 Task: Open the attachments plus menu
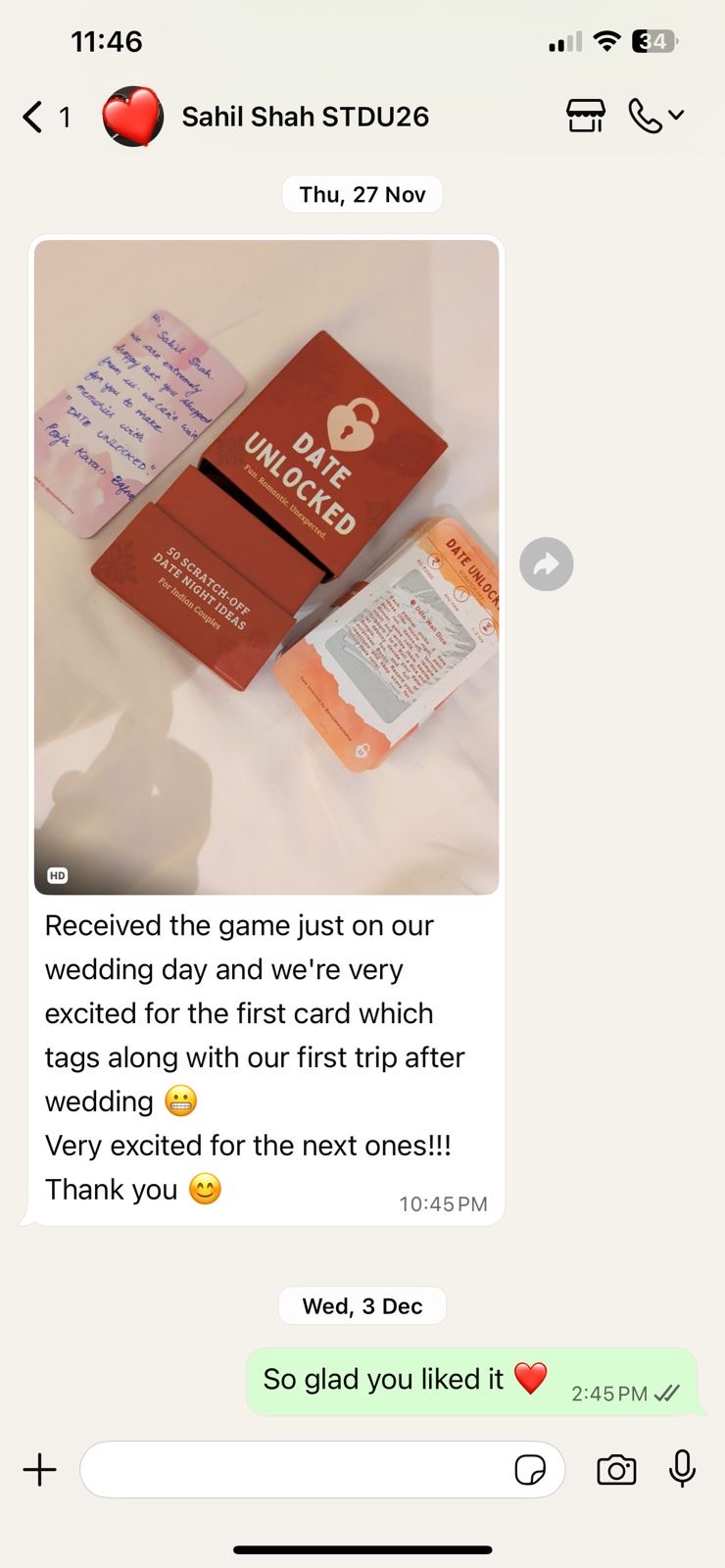pyautogui.click(x=40, y=1469)
